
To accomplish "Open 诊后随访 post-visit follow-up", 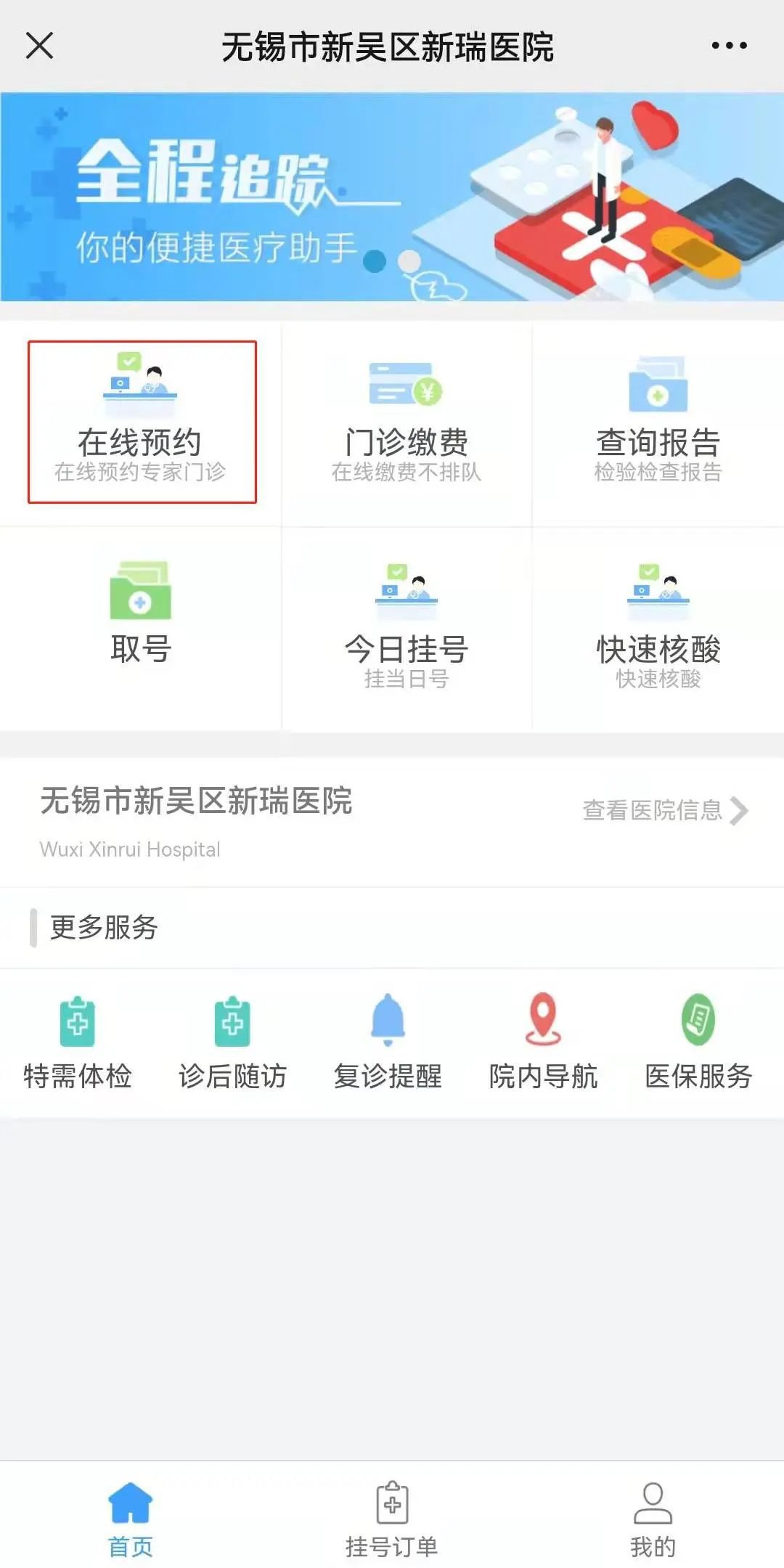I will coord(232,1042).
